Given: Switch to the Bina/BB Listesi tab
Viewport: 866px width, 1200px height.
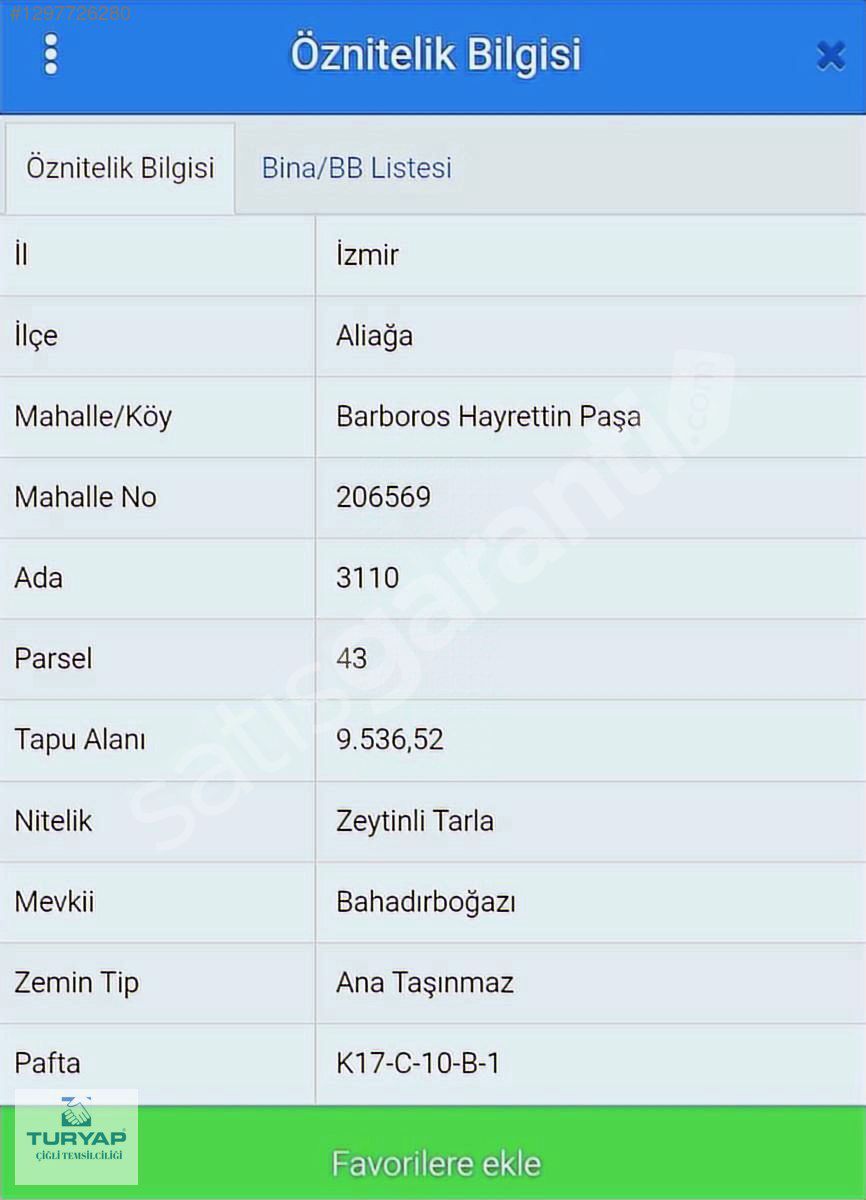Looking at the screenshot, I should [x=356, y=167].
